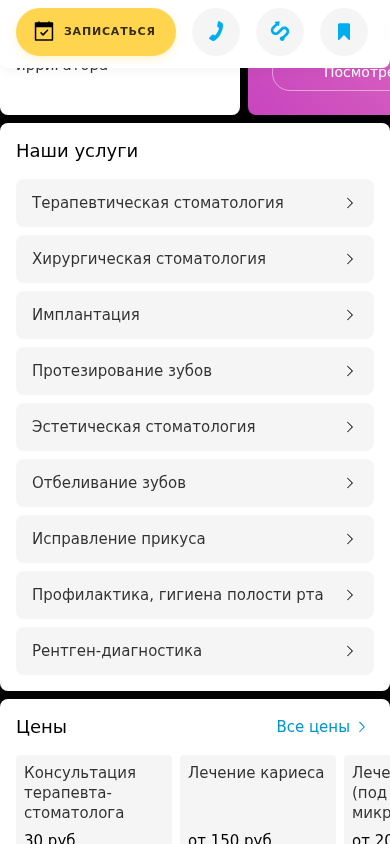The height and width of the screenshot is (844, 390).
Task: Open Терапевтическая стоматология services
Action: 195,203
